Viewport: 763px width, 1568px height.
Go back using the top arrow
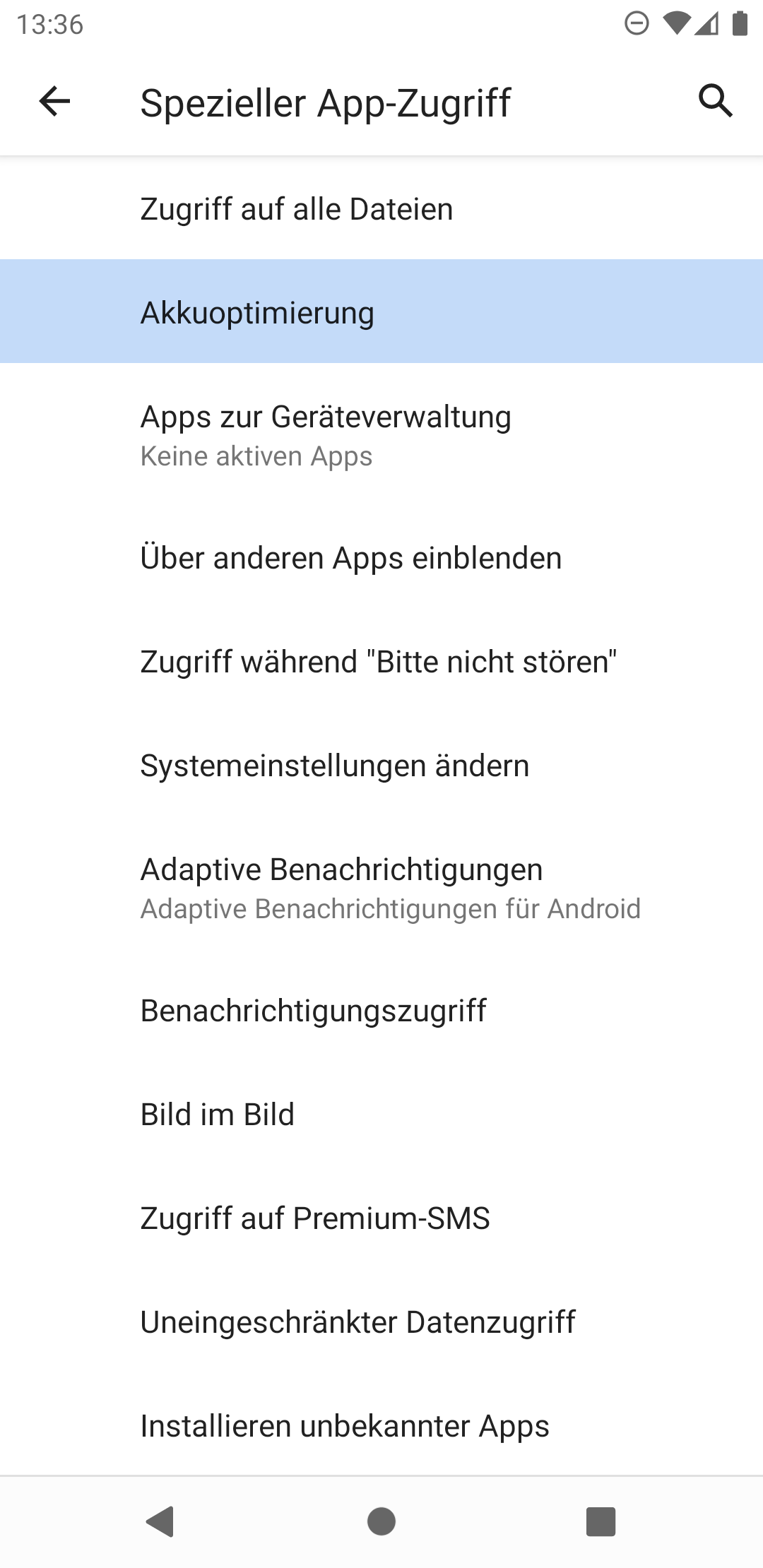coord(54,102)
